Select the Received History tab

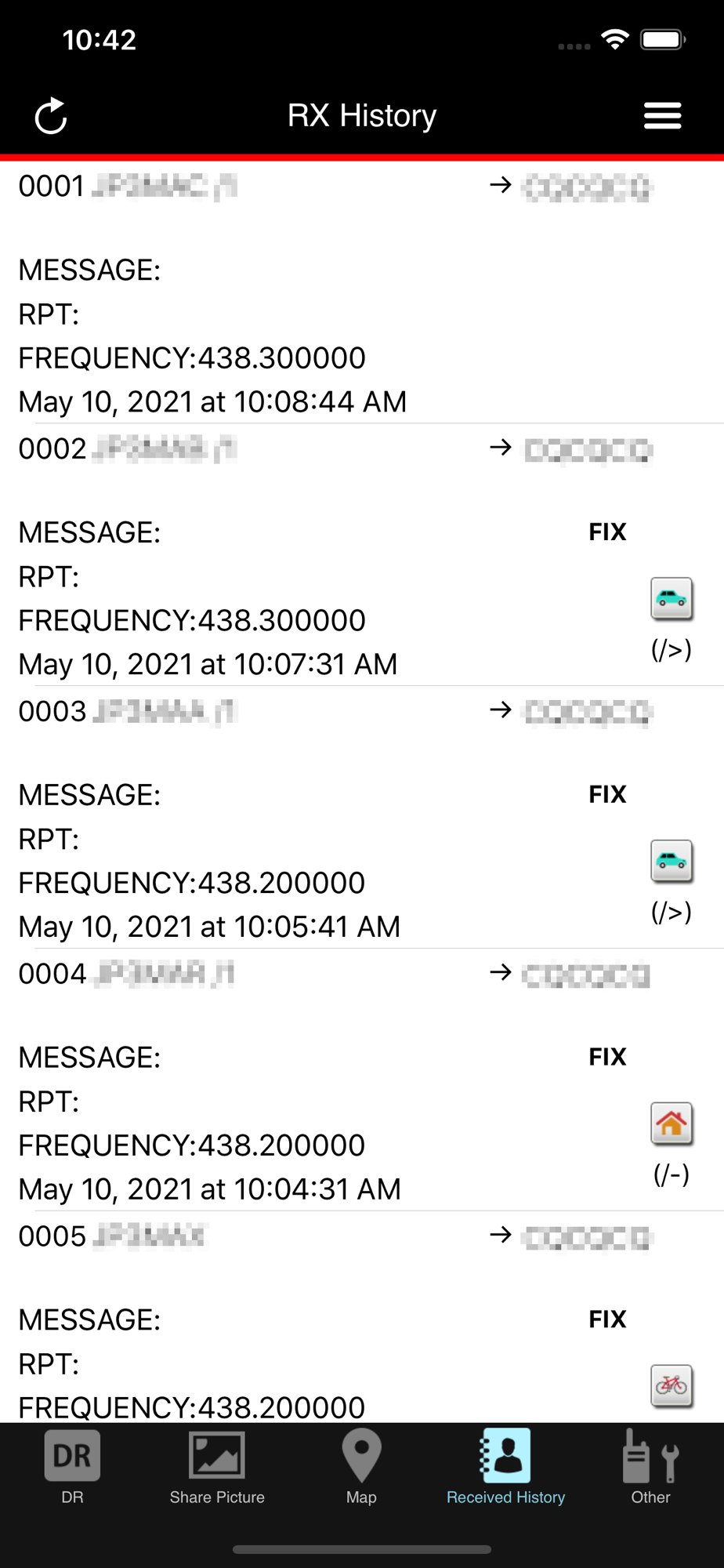[x=506, y=1467]
